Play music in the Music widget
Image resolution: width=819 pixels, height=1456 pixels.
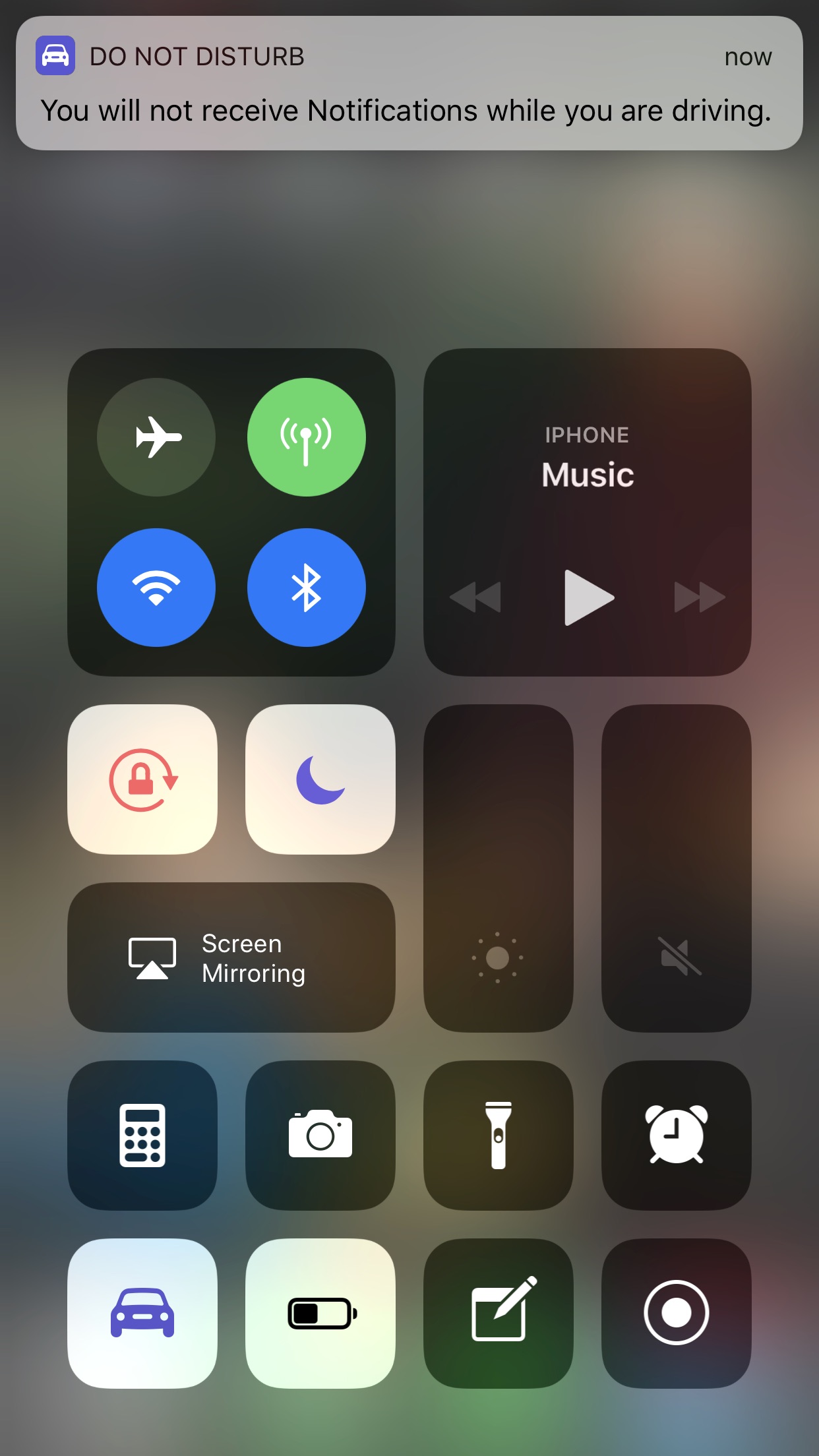click(x=589, y=597)
